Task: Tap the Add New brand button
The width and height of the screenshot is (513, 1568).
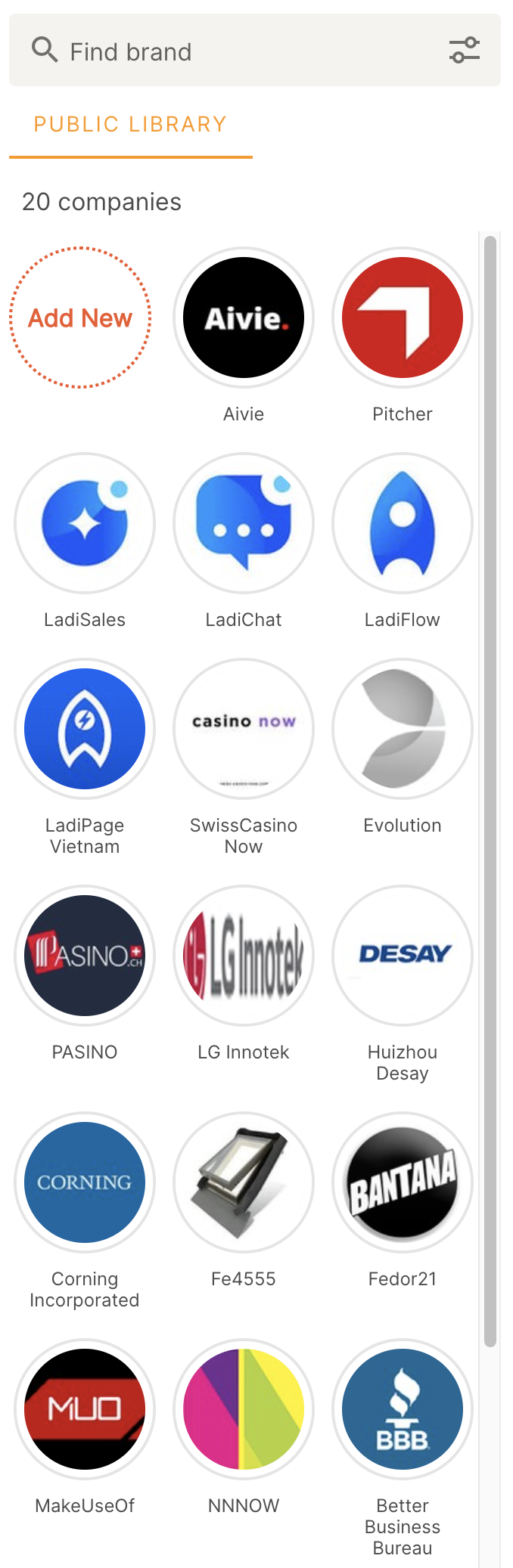Action: pos(80,318)
